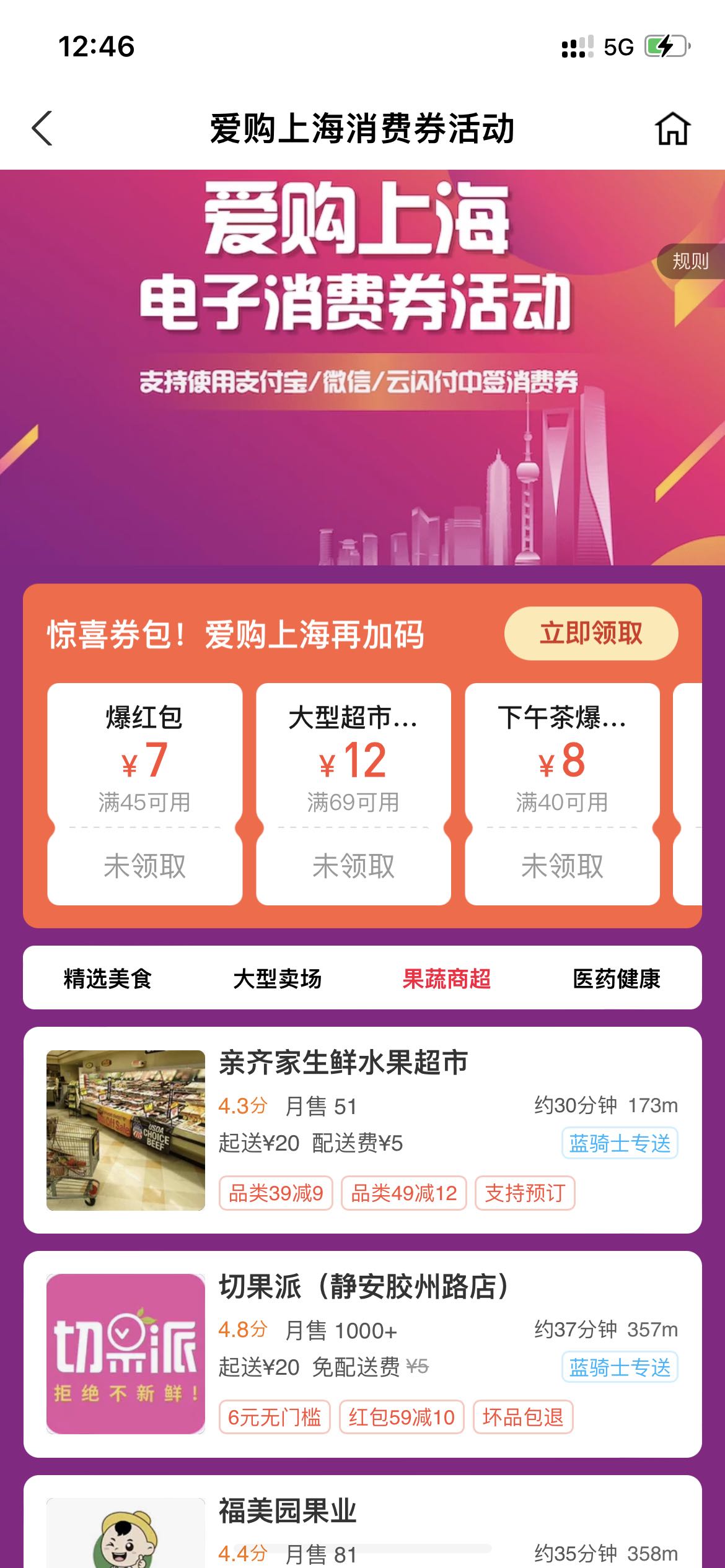Select the 爆红包 ¥7 coupon
The image size is (725, 1568).
[144, 794]
